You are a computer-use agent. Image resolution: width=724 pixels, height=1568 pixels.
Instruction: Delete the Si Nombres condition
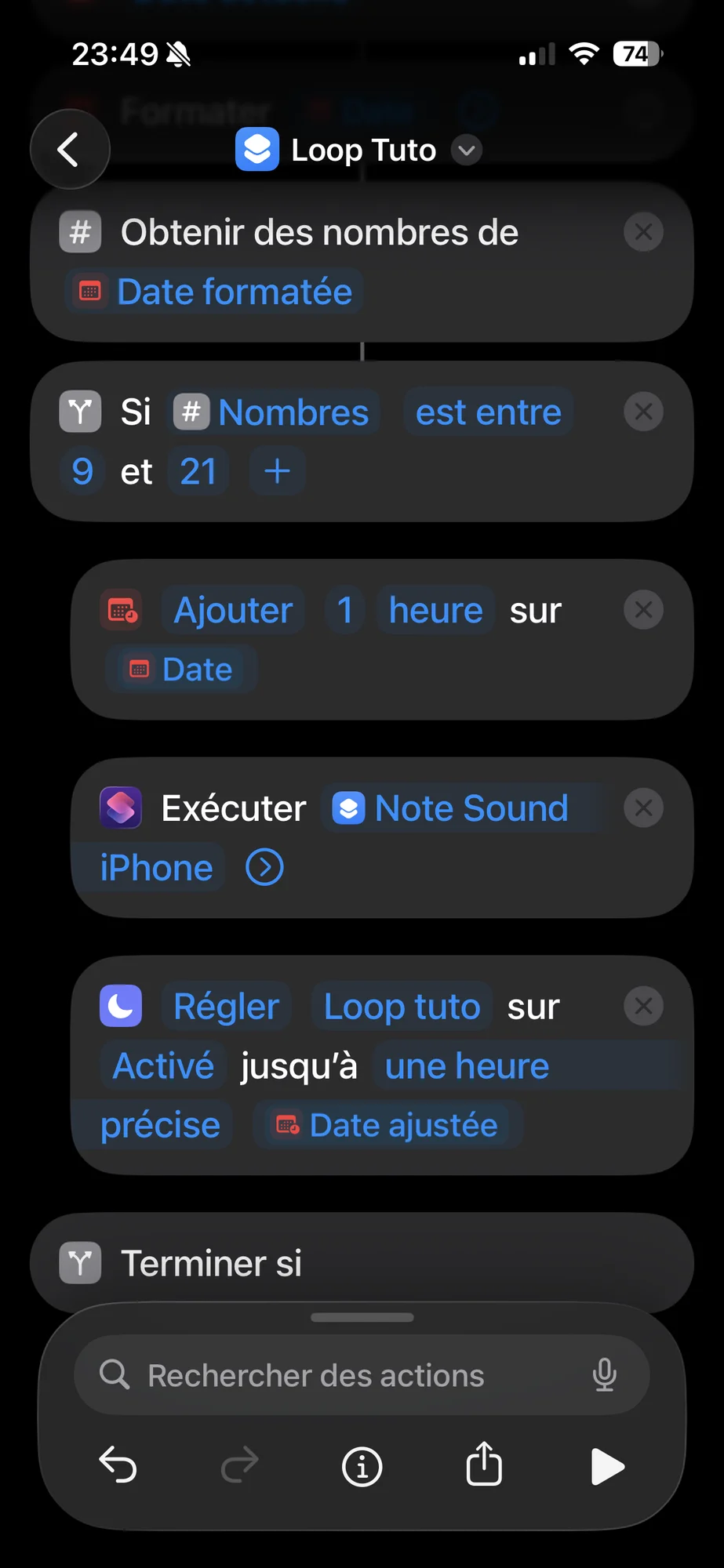coord(643,412)
